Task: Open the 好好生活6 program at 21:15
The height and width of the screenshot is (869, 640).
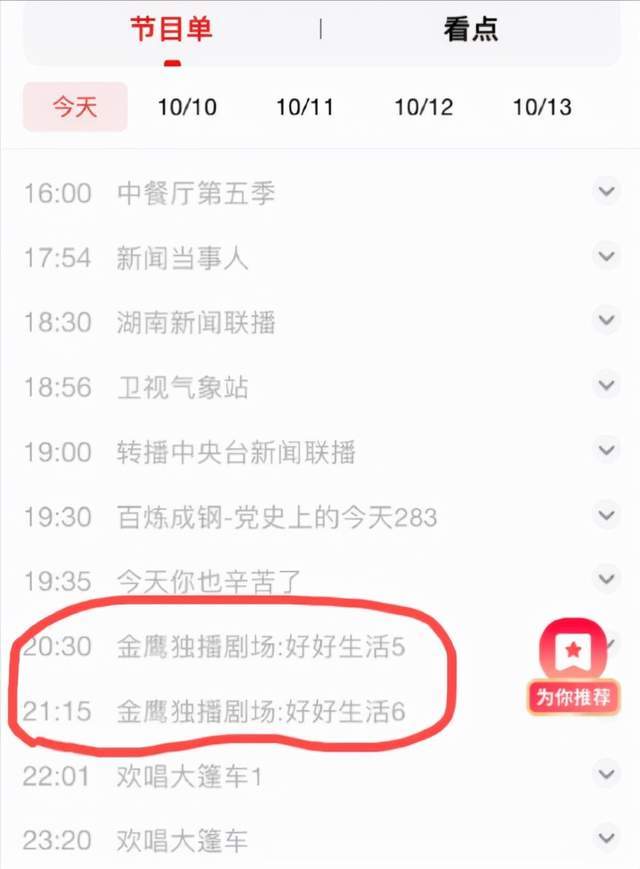Action: point(260,712)
